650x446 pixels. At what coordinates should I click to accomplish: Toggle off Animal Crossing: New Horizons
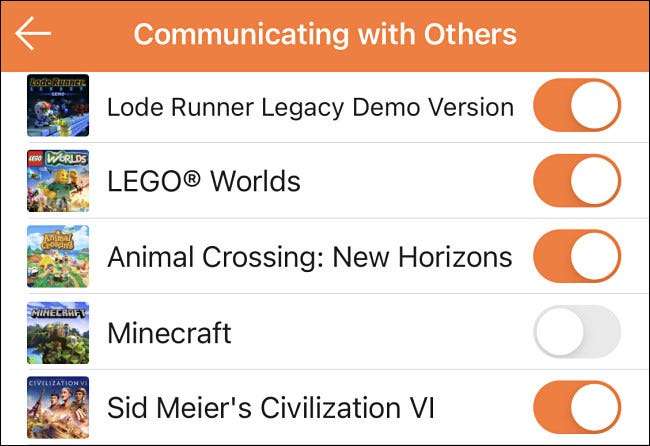[577, 256]
